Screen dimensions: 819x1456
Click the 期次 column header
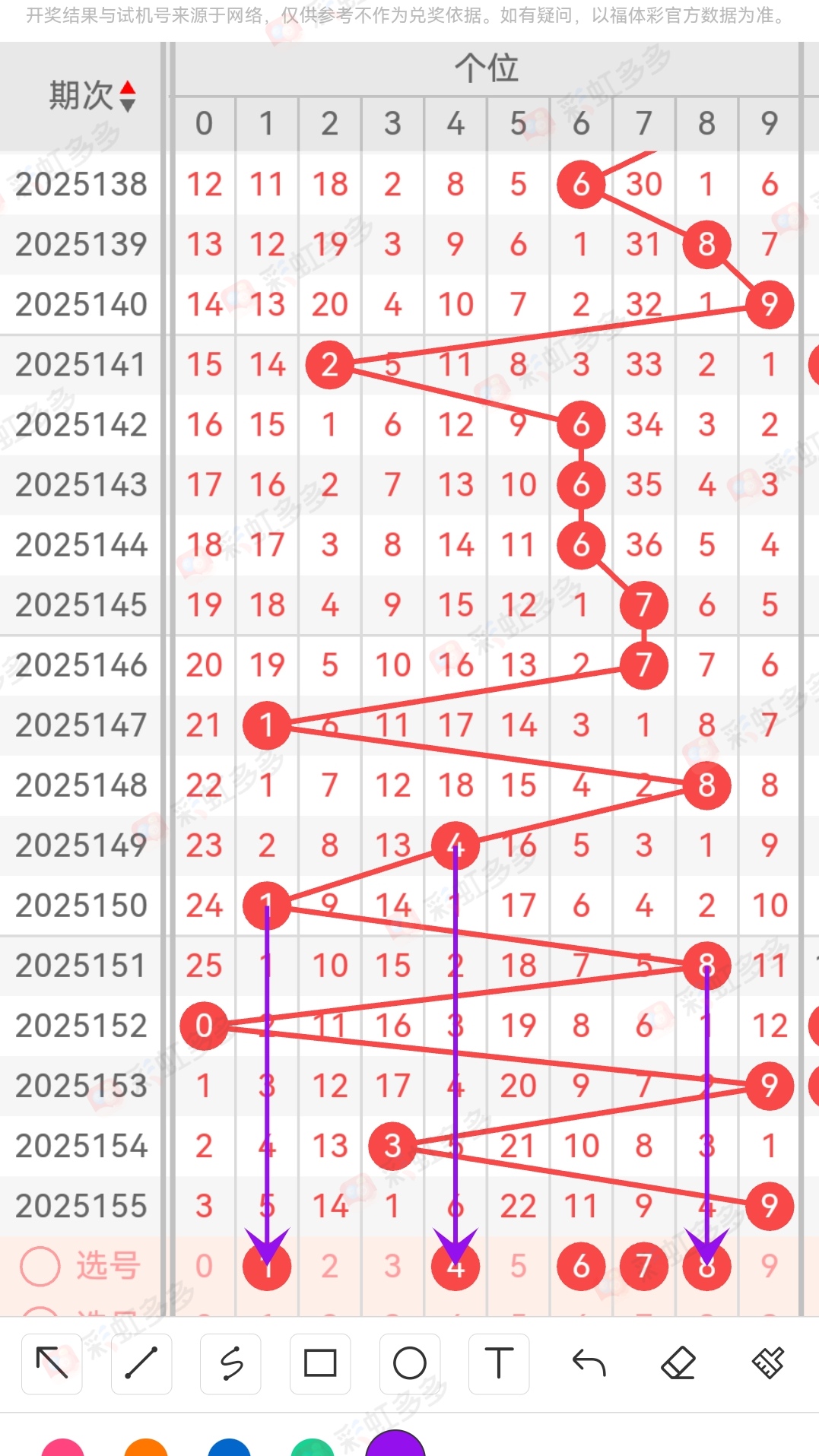[82, 94]
